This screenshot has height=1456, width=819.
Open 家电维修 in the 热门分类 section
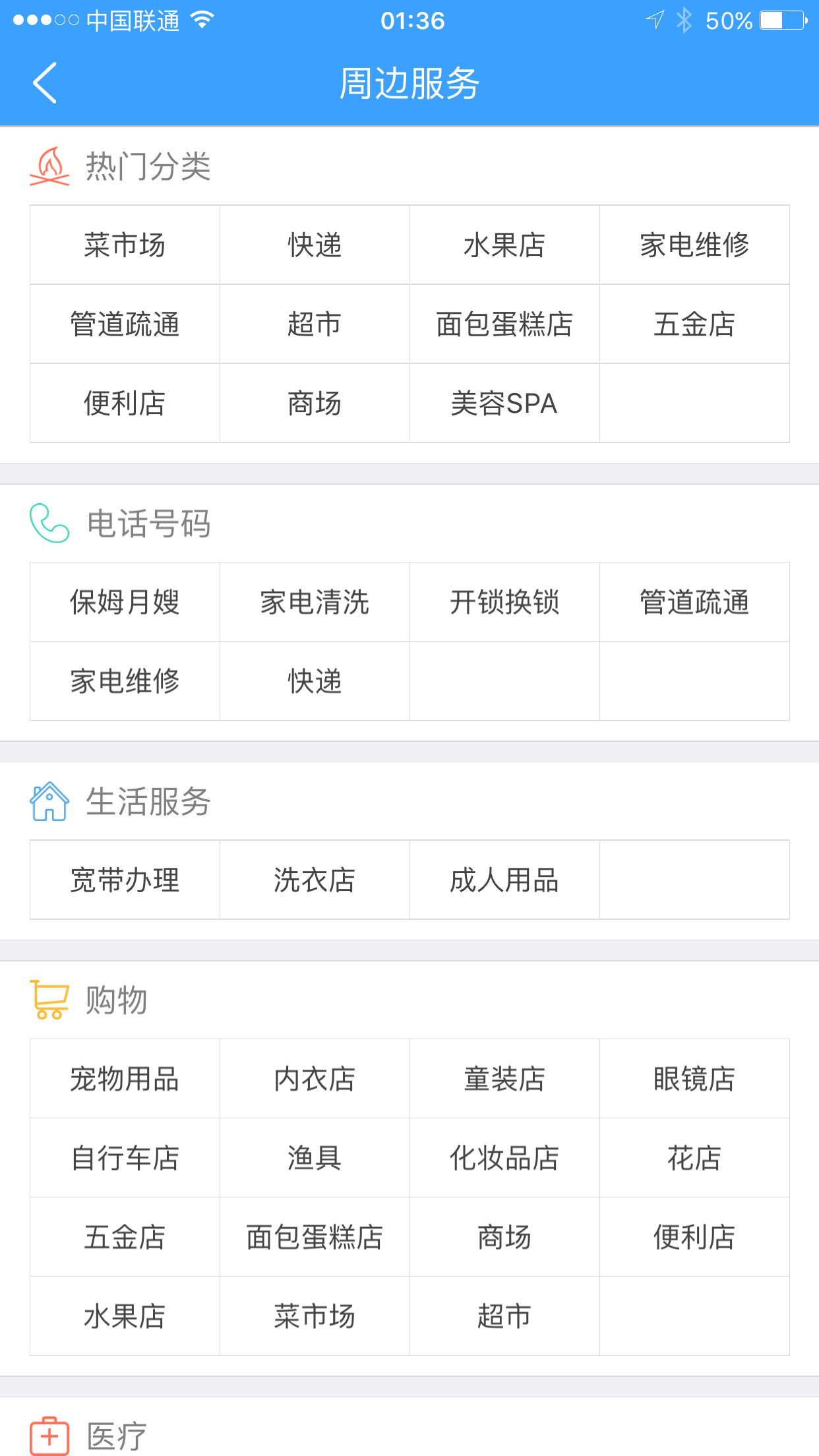pyautogui.click(x=694, y=245)
